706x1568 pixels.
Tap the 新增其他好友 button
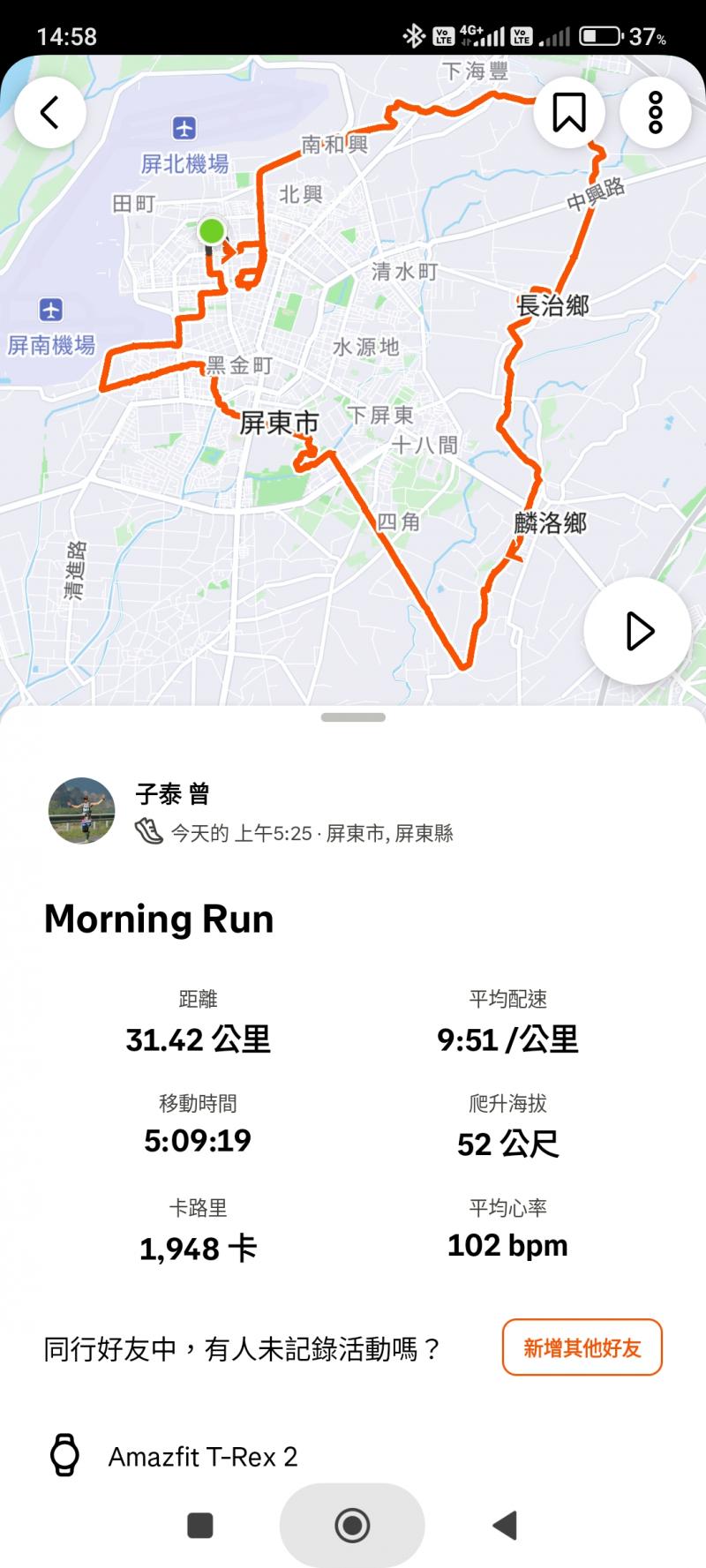coord(582,1347)
